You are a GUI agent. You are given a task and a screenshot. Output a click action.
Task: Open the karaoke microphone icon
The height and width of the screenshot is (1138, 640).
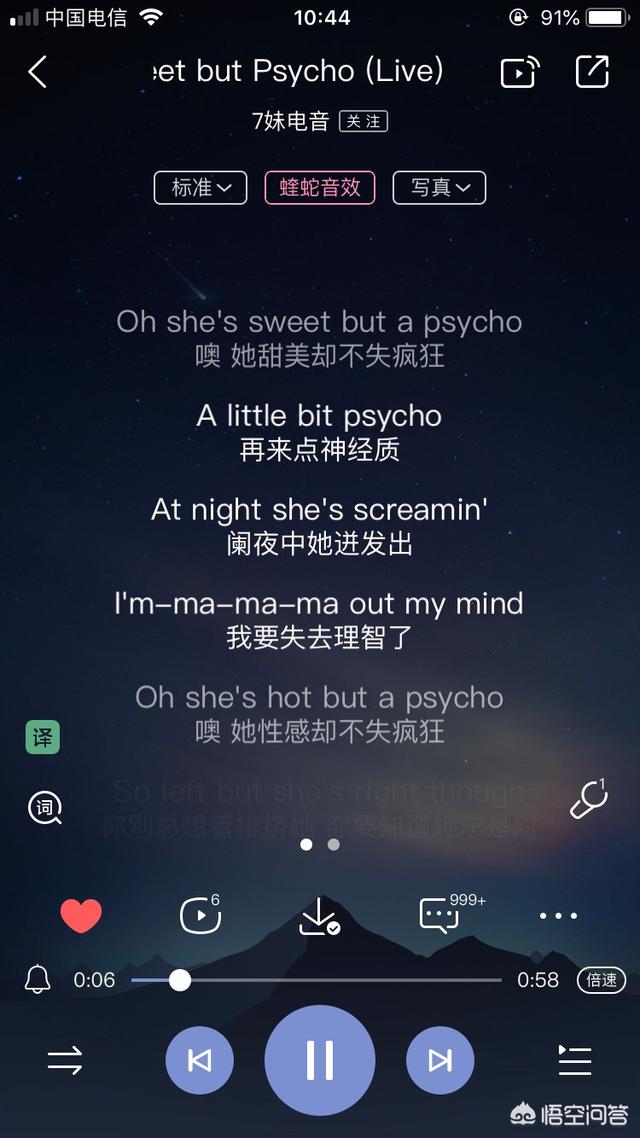[588, 800]
